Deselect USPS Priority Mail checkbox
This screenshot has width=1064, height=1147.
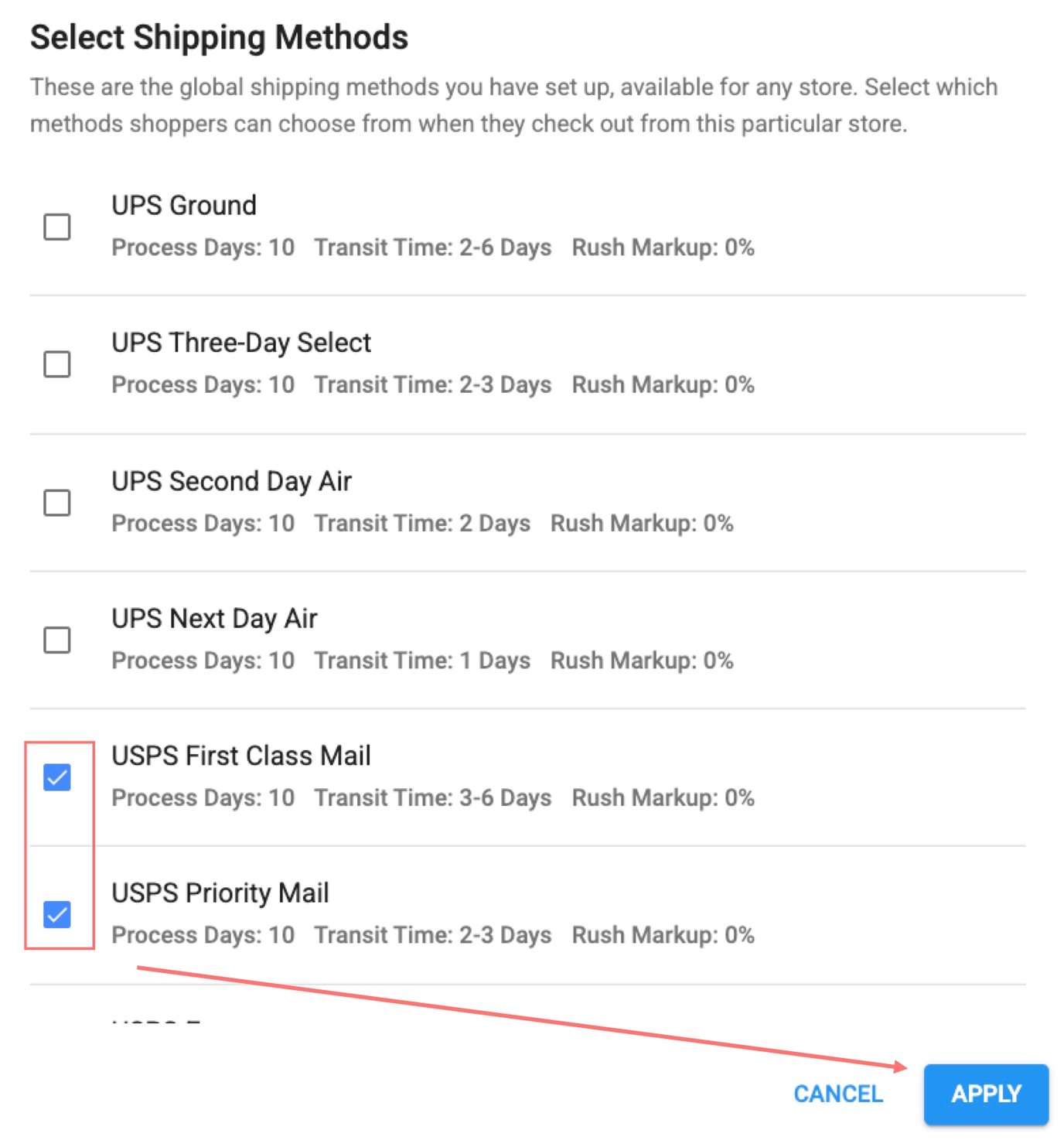57,914
